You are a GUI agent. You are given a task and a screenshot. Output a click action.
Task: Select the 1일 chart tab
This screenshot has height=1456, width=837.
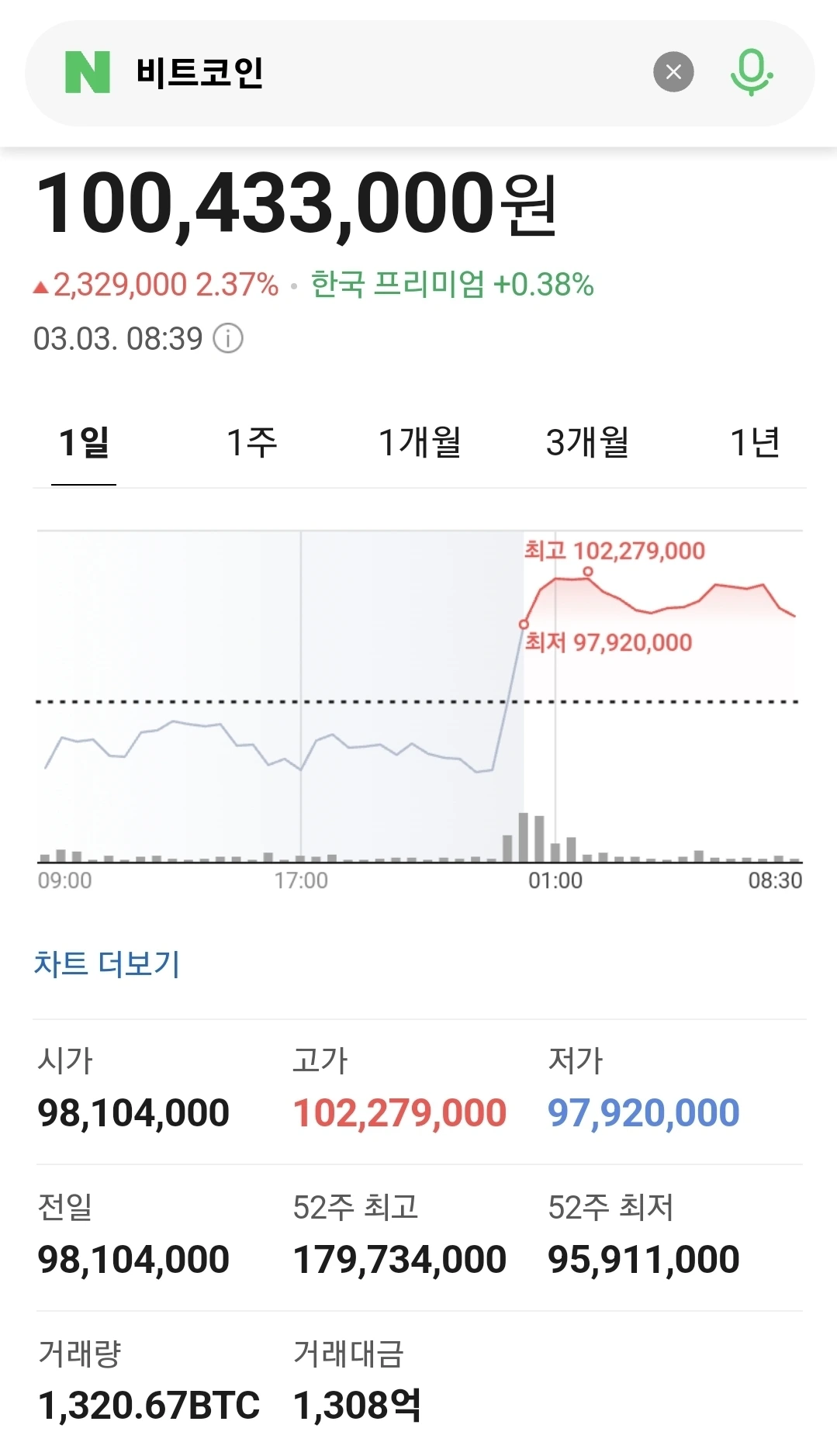(84, 443)
